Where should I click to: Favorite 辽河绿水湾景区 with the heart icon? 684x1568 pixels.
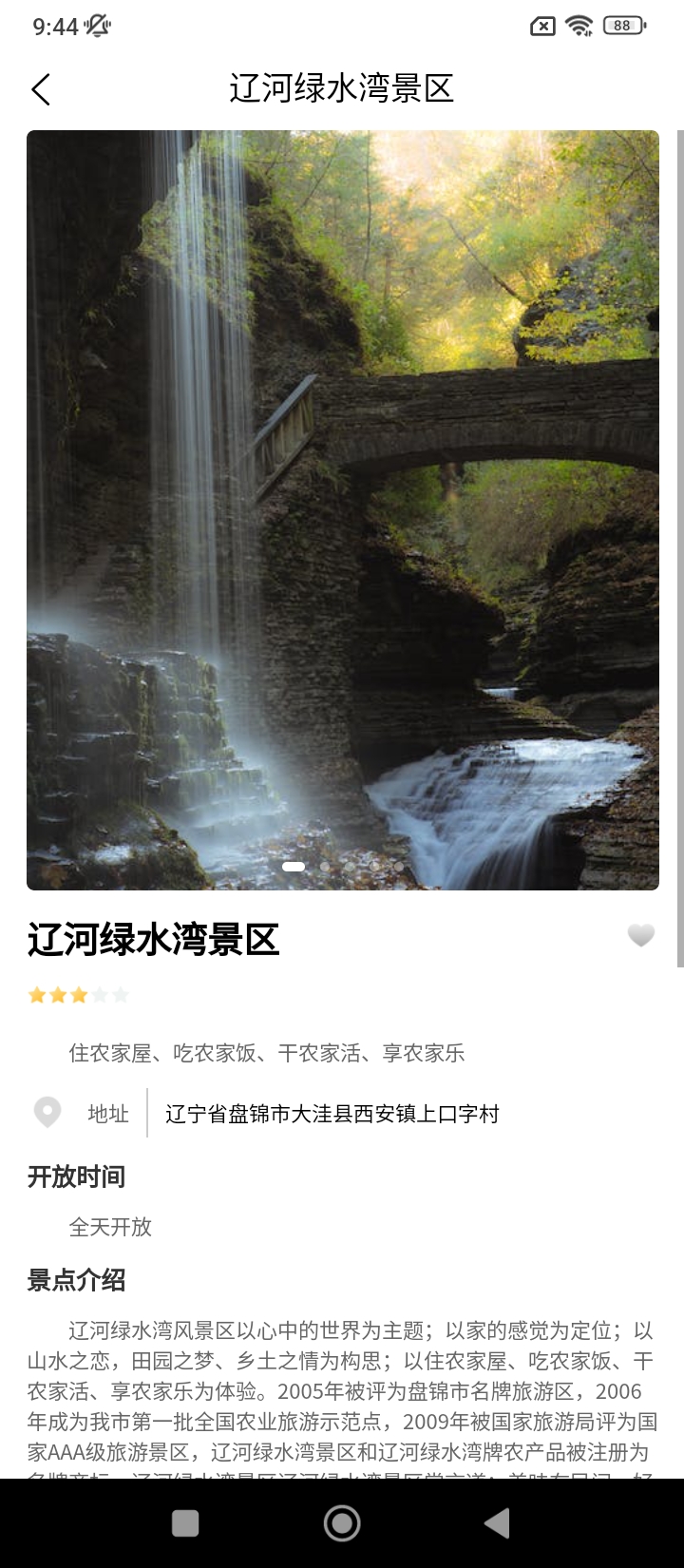tap(641, 936)
